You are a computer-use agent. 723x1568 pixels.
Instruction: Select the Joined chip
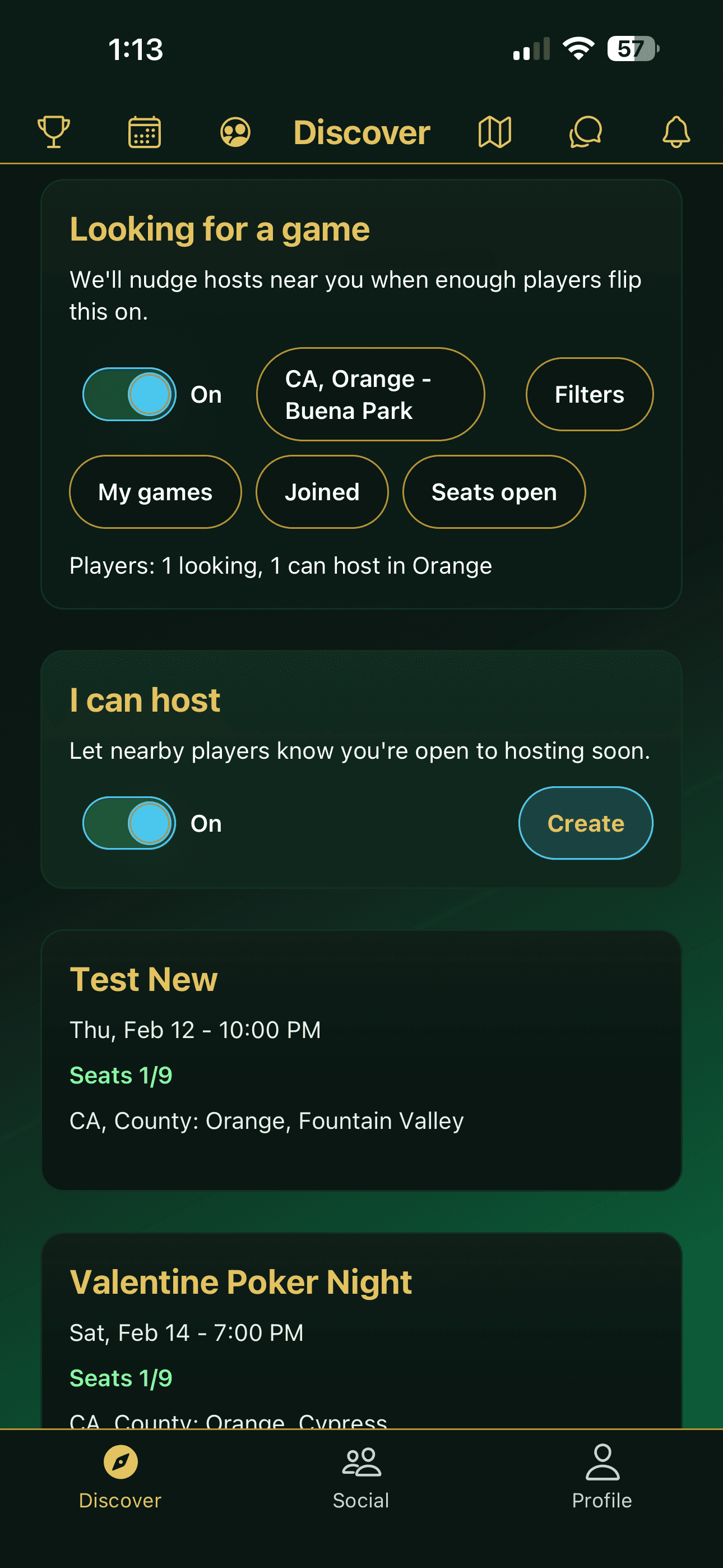tap(322, 492)
